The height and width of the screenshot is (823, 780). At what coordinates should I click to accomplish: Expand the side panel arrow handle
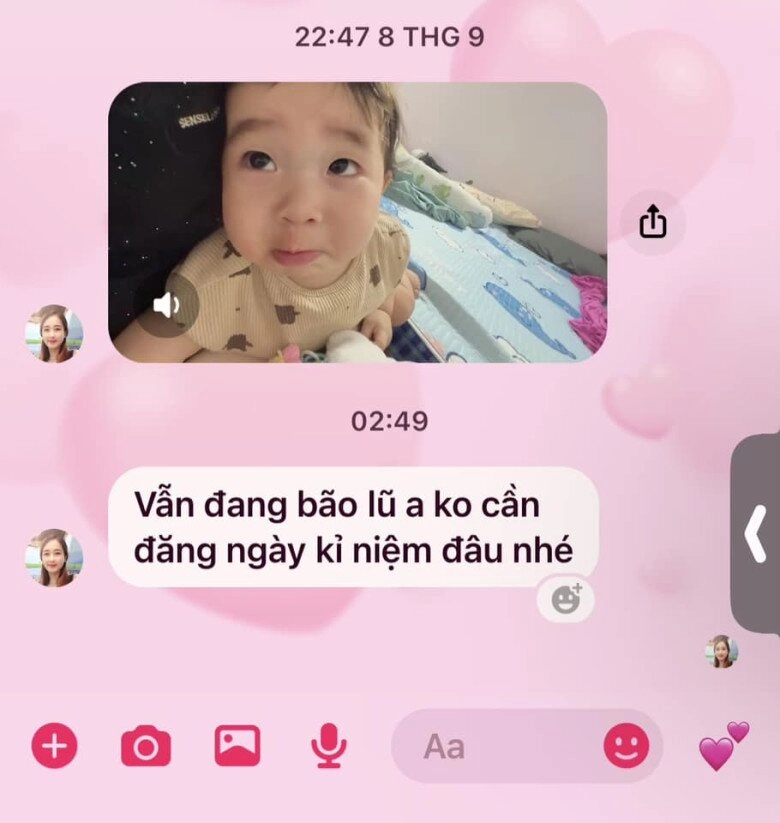point(757,532)
